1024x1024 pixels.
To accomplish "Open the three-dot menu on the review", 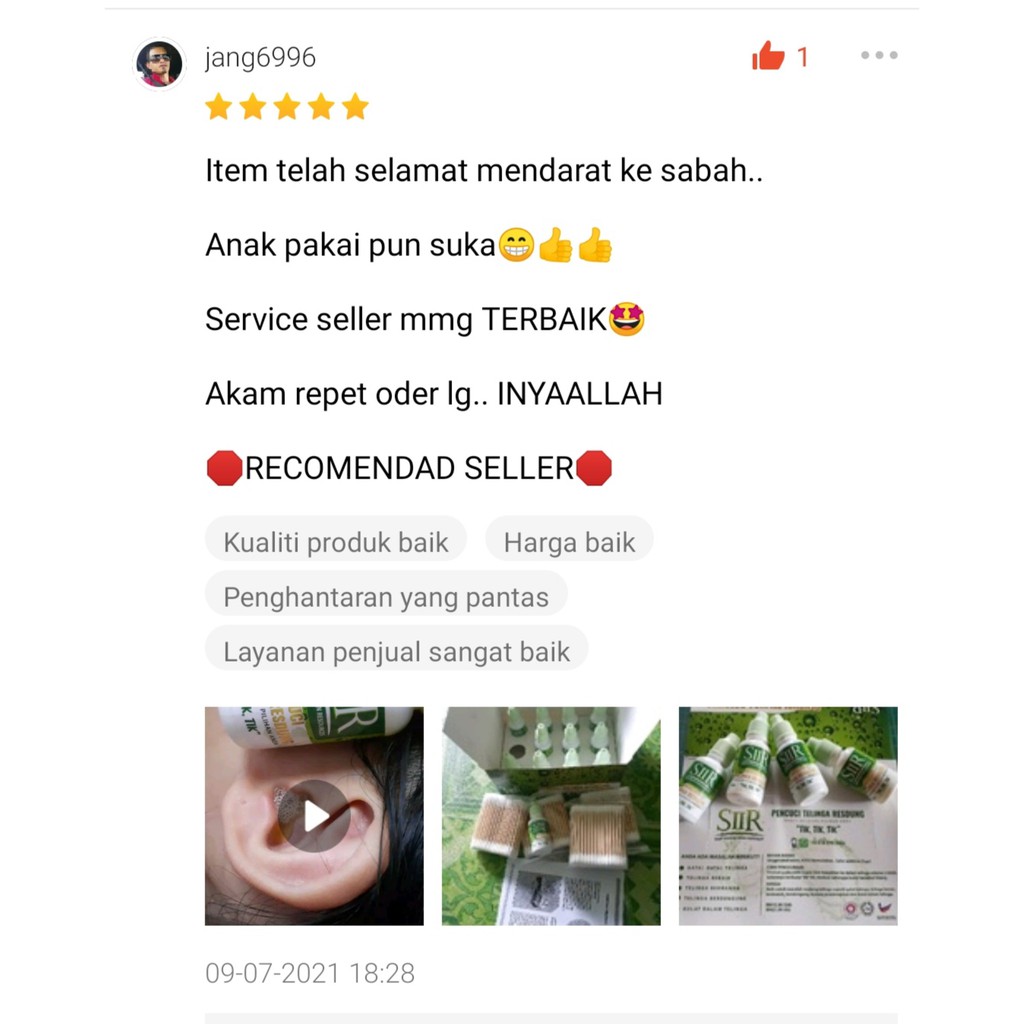I will tap(879, 56).
